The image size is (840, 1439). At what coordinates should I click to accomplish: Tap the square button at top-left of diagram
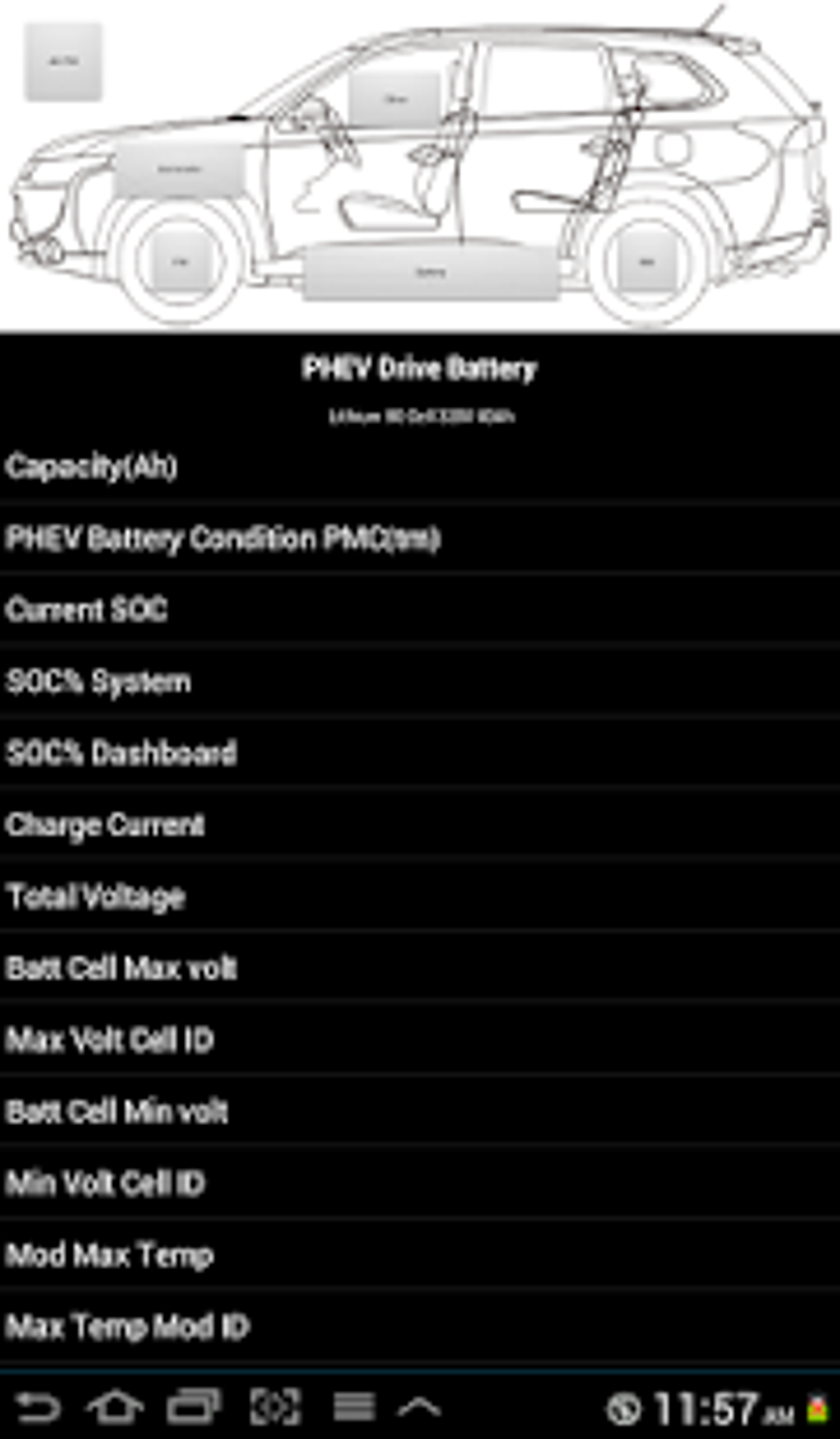click(x=64, y=62)
